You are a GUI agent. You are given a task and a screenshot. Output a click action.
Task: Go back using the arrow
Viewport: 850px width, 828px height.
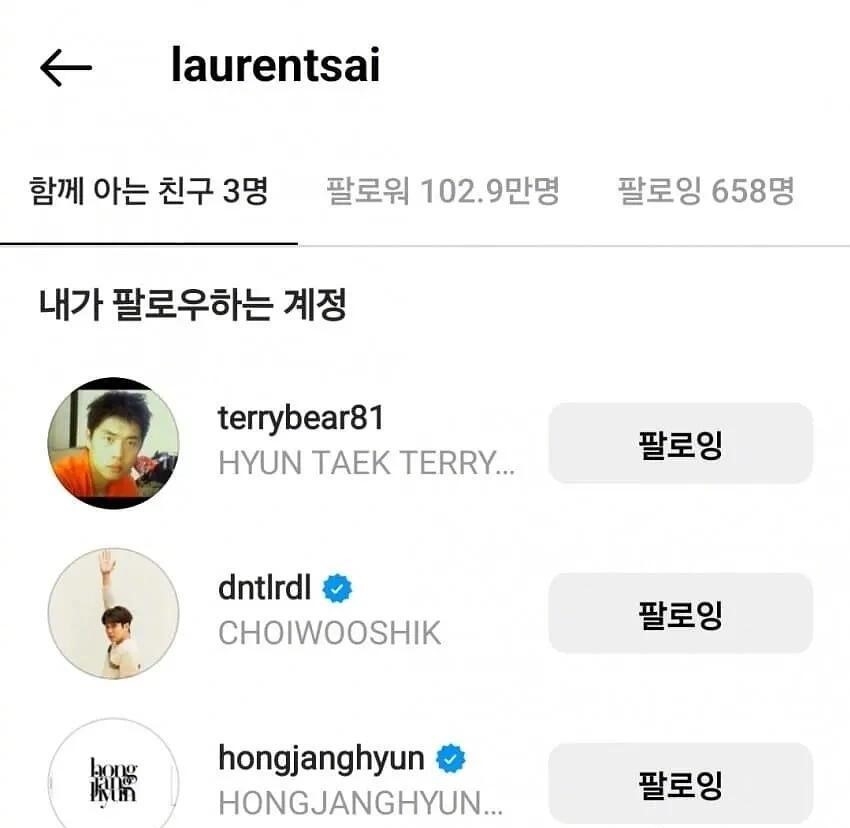point(66,67)
